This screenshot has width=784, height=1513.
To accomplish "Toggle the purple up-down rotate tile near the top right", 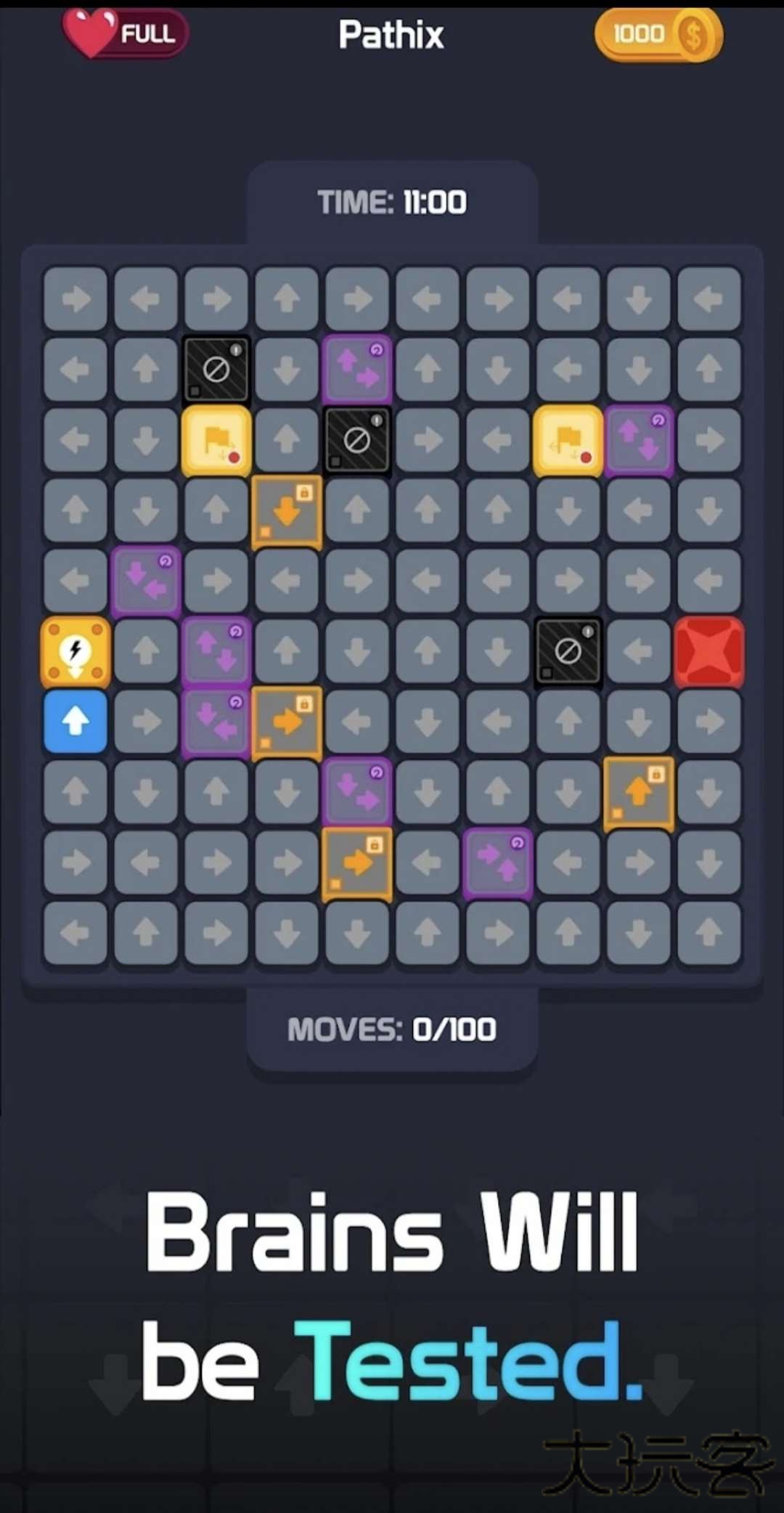I will coord(639,441).
